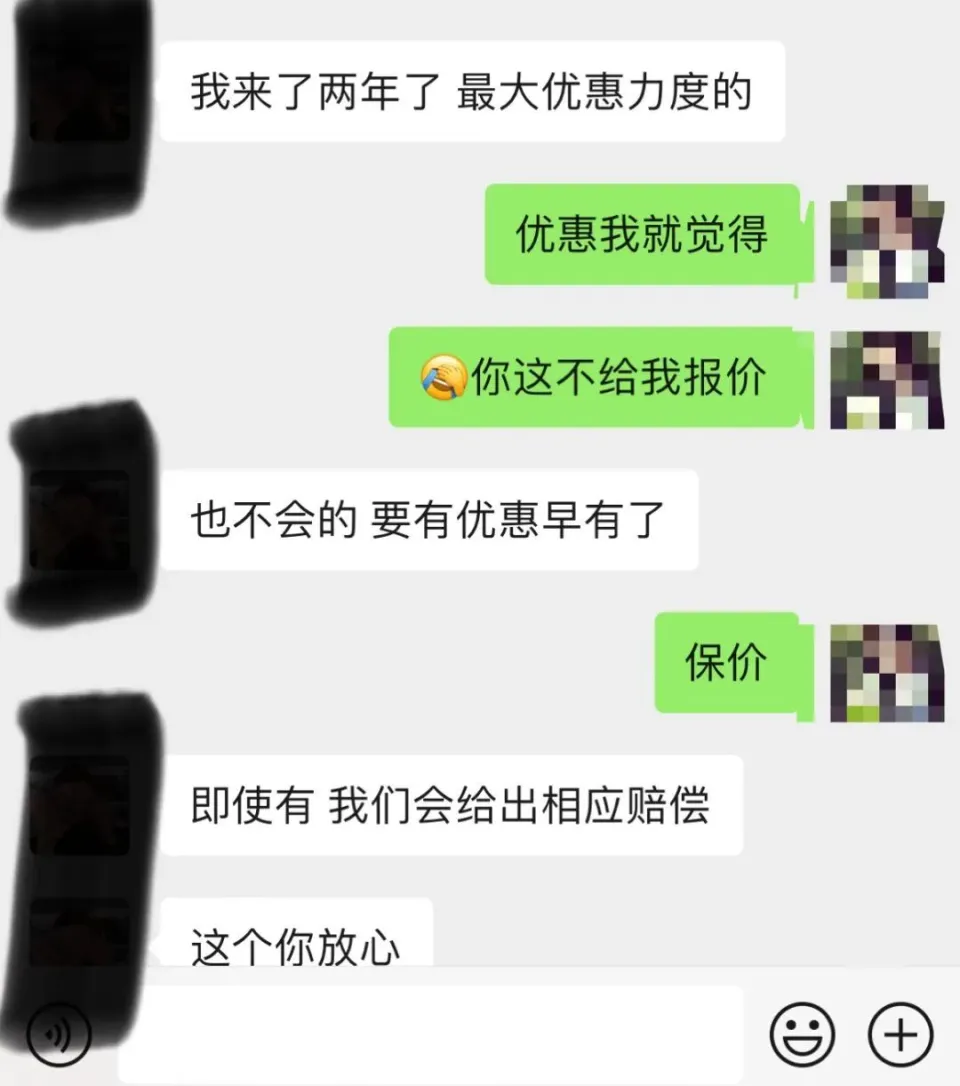The image size is (960, 1086).
Task: Open avatar next to 你这不给我报价 message
Action: (887, 380)
